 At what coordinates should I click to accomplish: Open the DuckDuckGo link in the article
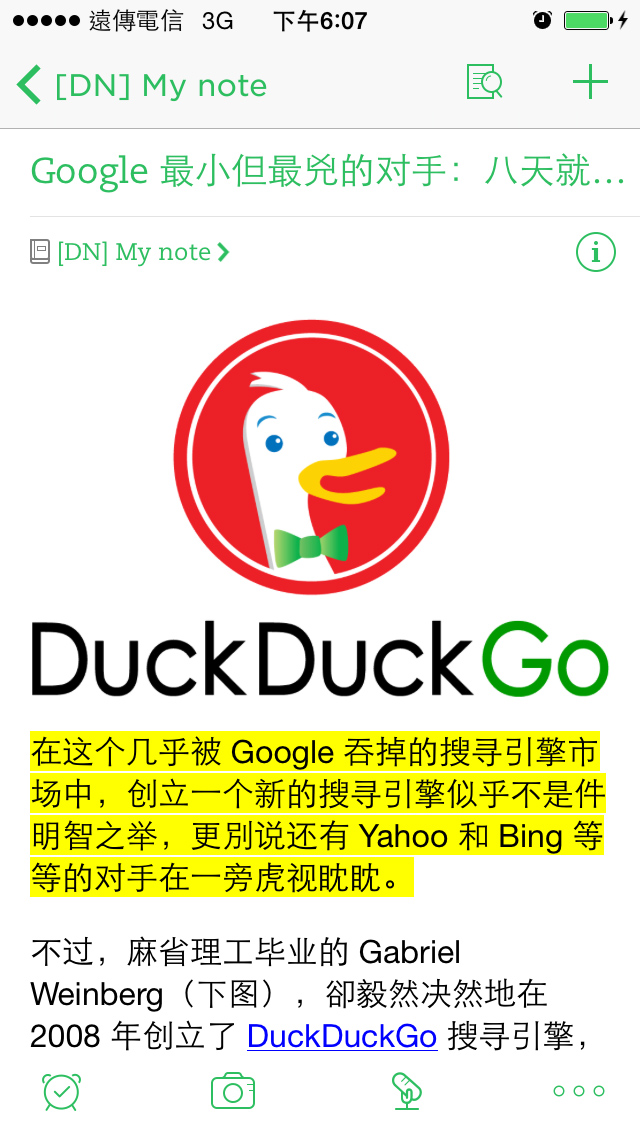pyautogui.click(x=342, y=1036)
